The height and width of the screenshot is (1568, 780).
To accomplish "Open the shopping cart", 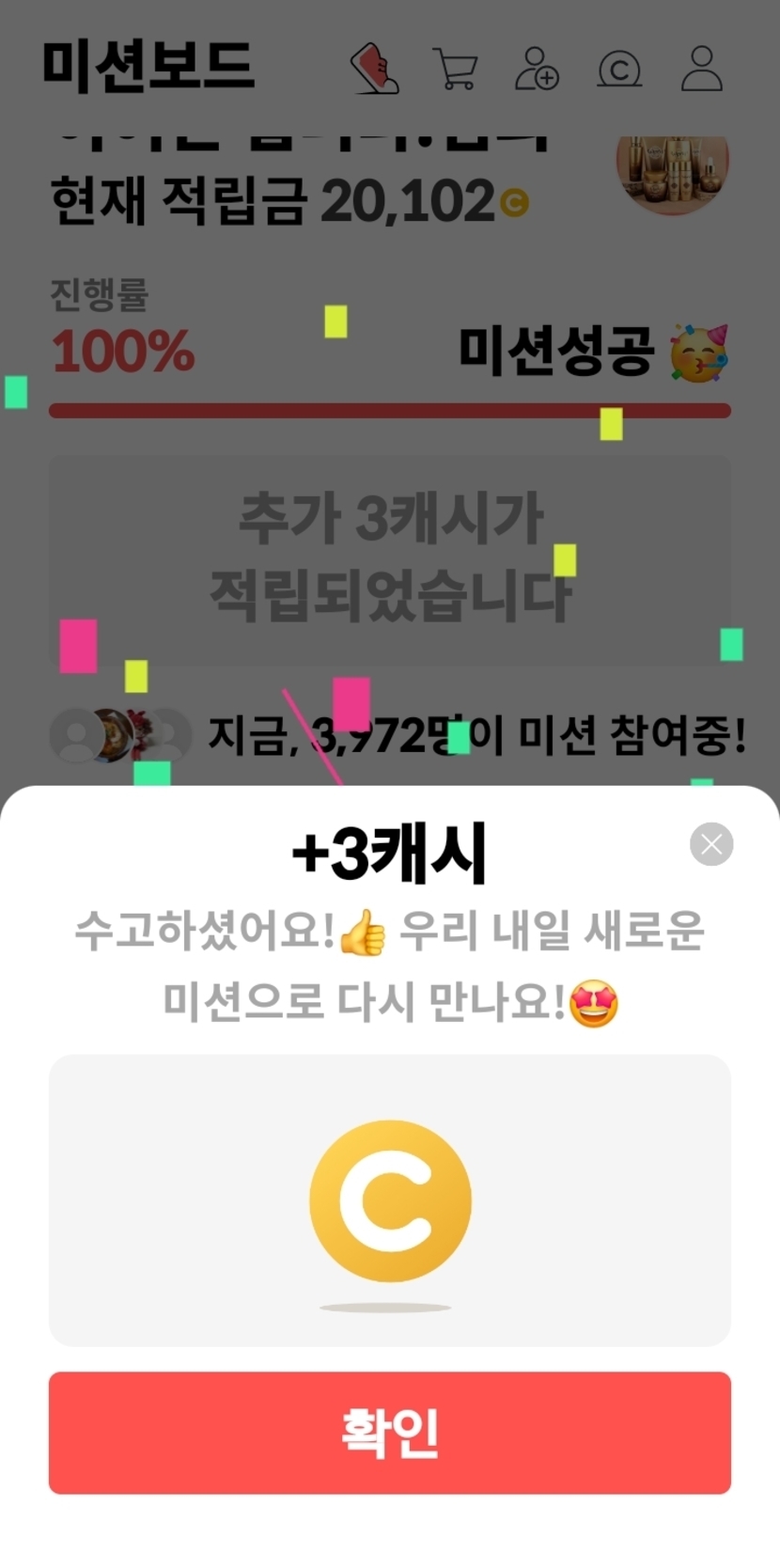I will (456, 69).
